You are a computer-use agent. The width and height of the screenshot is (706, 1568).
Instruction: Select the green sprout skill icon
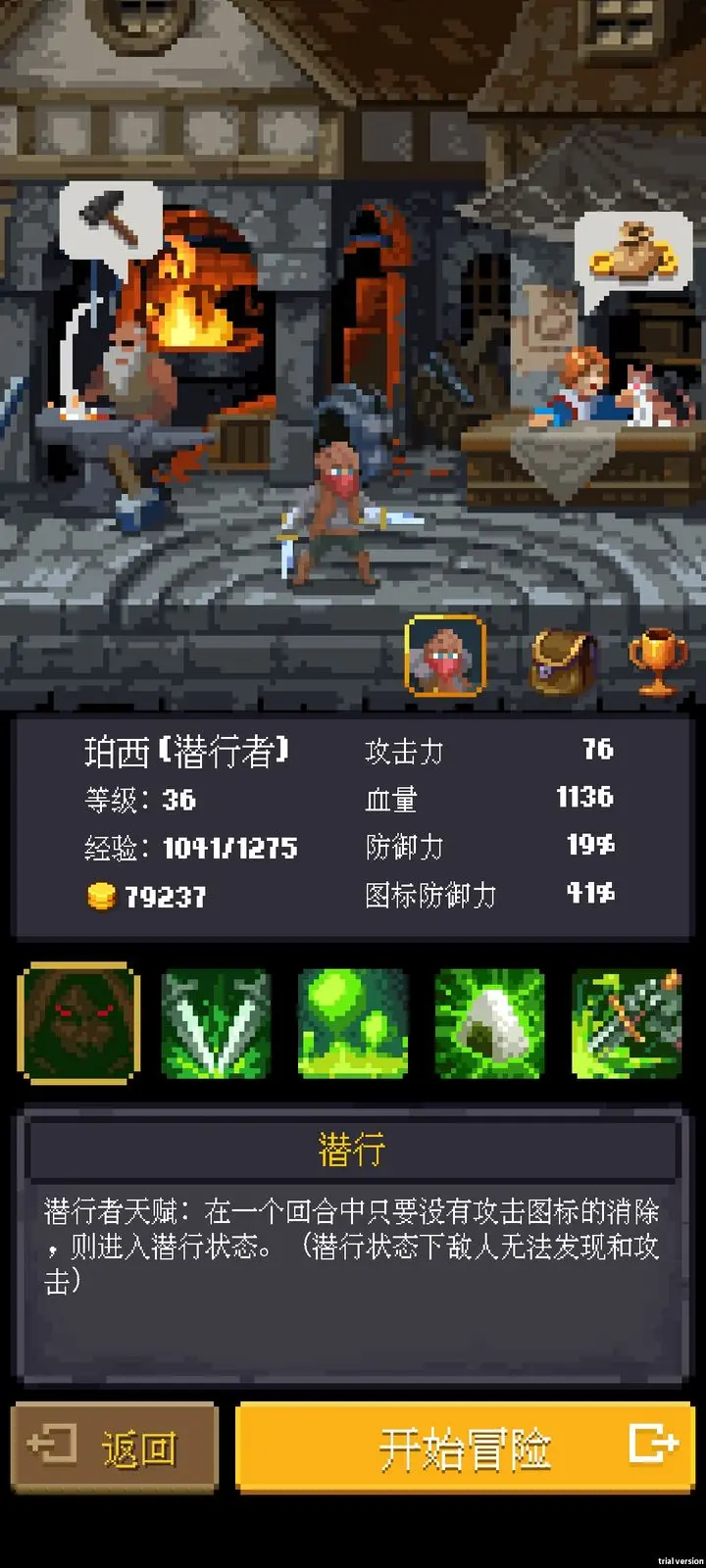point(353,1022)
